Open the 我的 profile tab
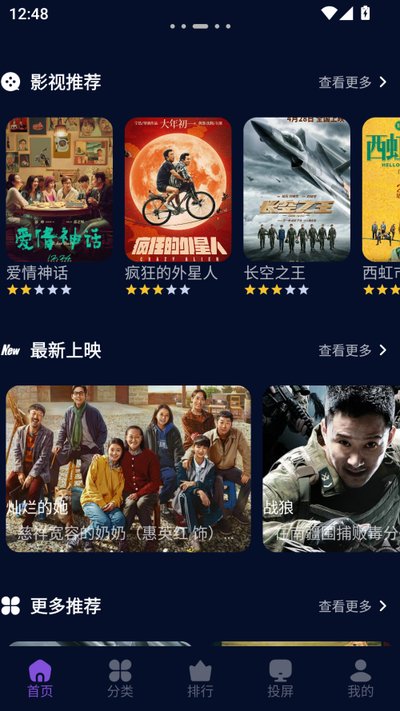Viewport: 400px width, 711px height. click(361, 679)
